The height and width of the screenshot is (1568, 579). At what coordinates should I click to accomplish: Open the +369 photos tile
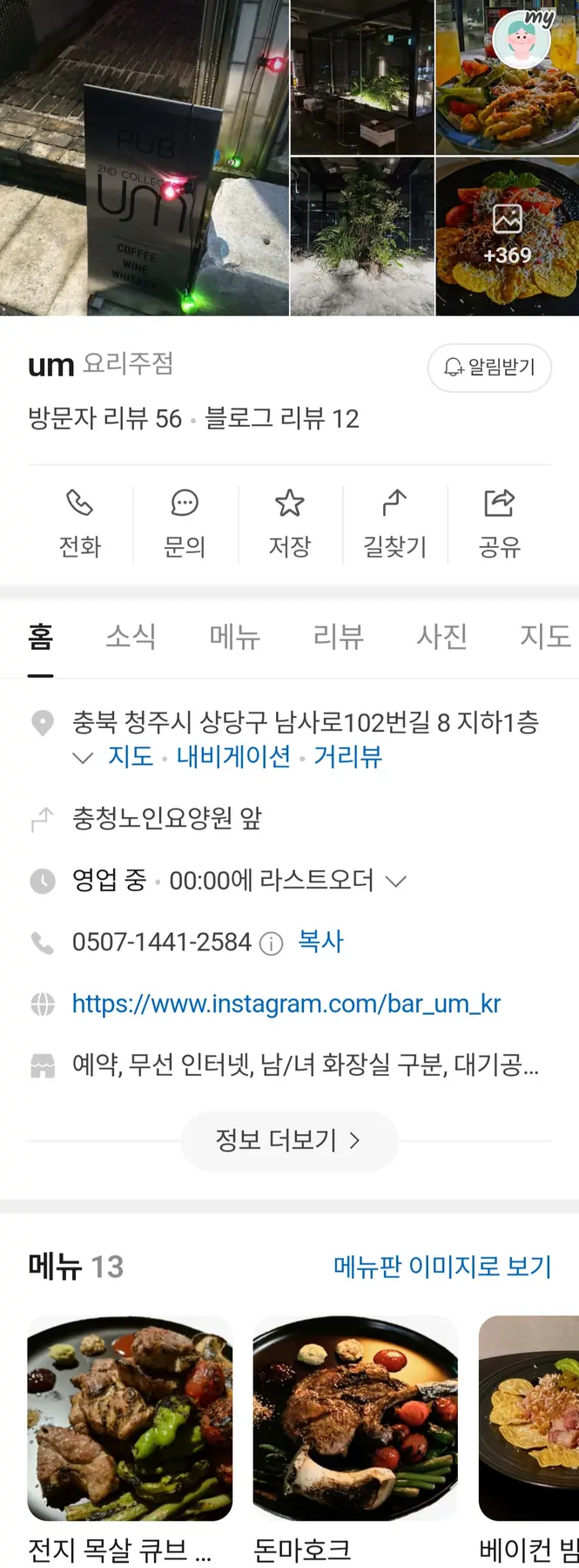[x=507, y=236]
